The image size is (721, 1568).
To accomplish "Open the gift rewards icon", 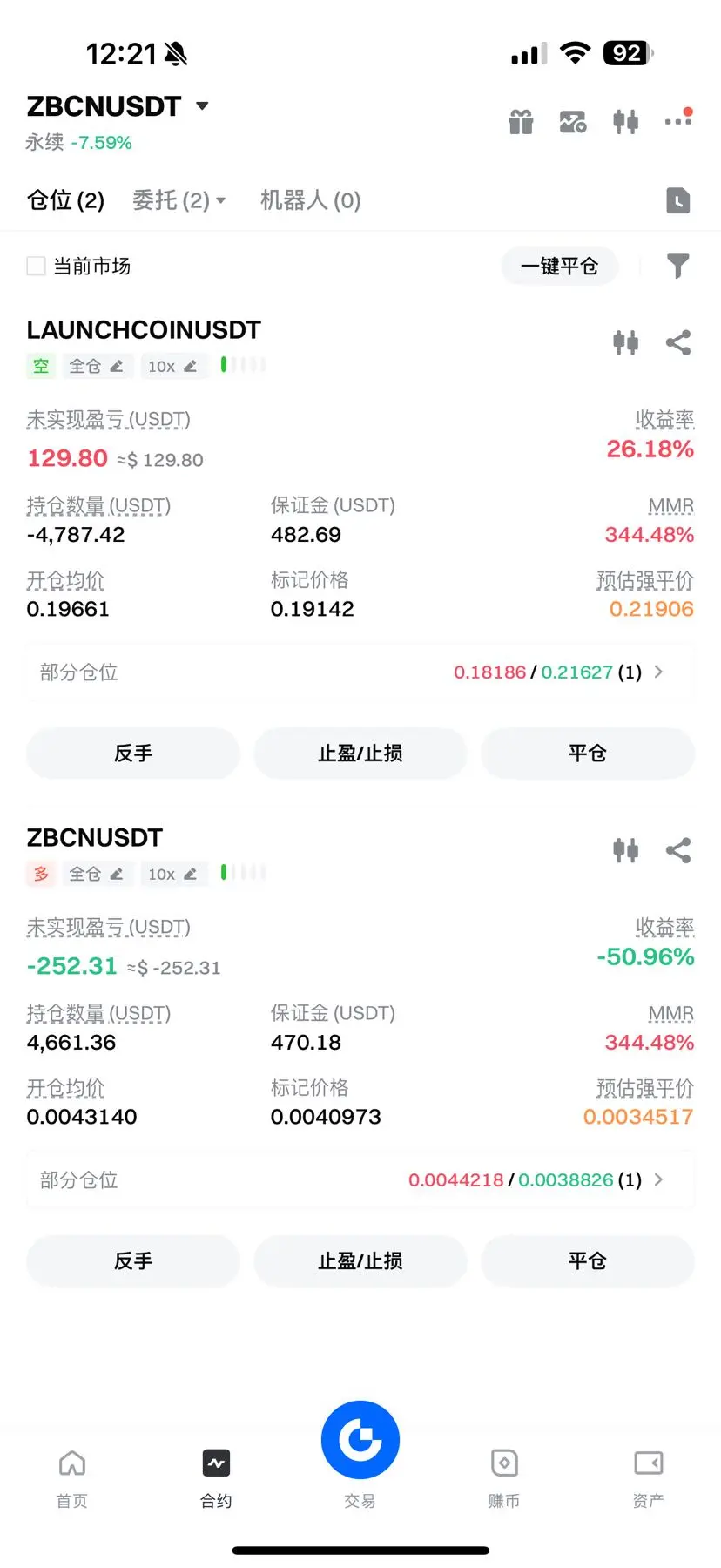I will tap(521, 122).
